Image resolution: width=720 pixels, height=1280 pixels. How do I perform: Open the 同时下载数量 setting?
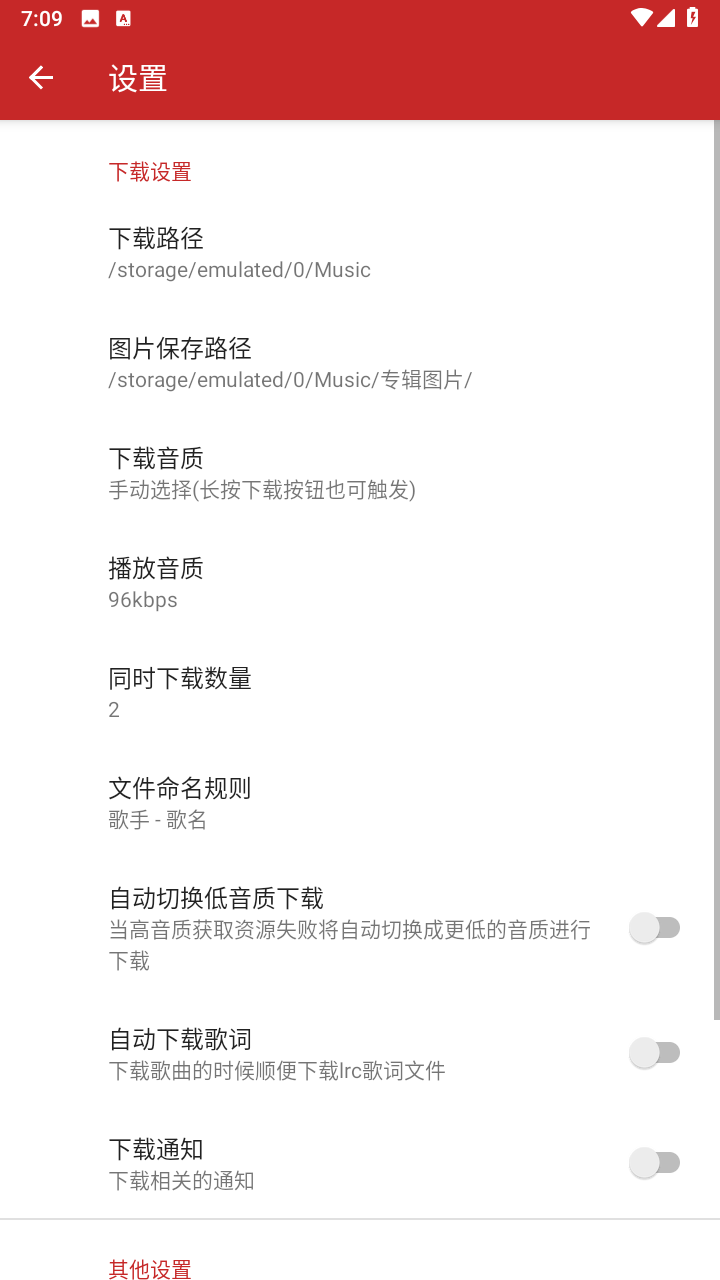pos(360,693)
